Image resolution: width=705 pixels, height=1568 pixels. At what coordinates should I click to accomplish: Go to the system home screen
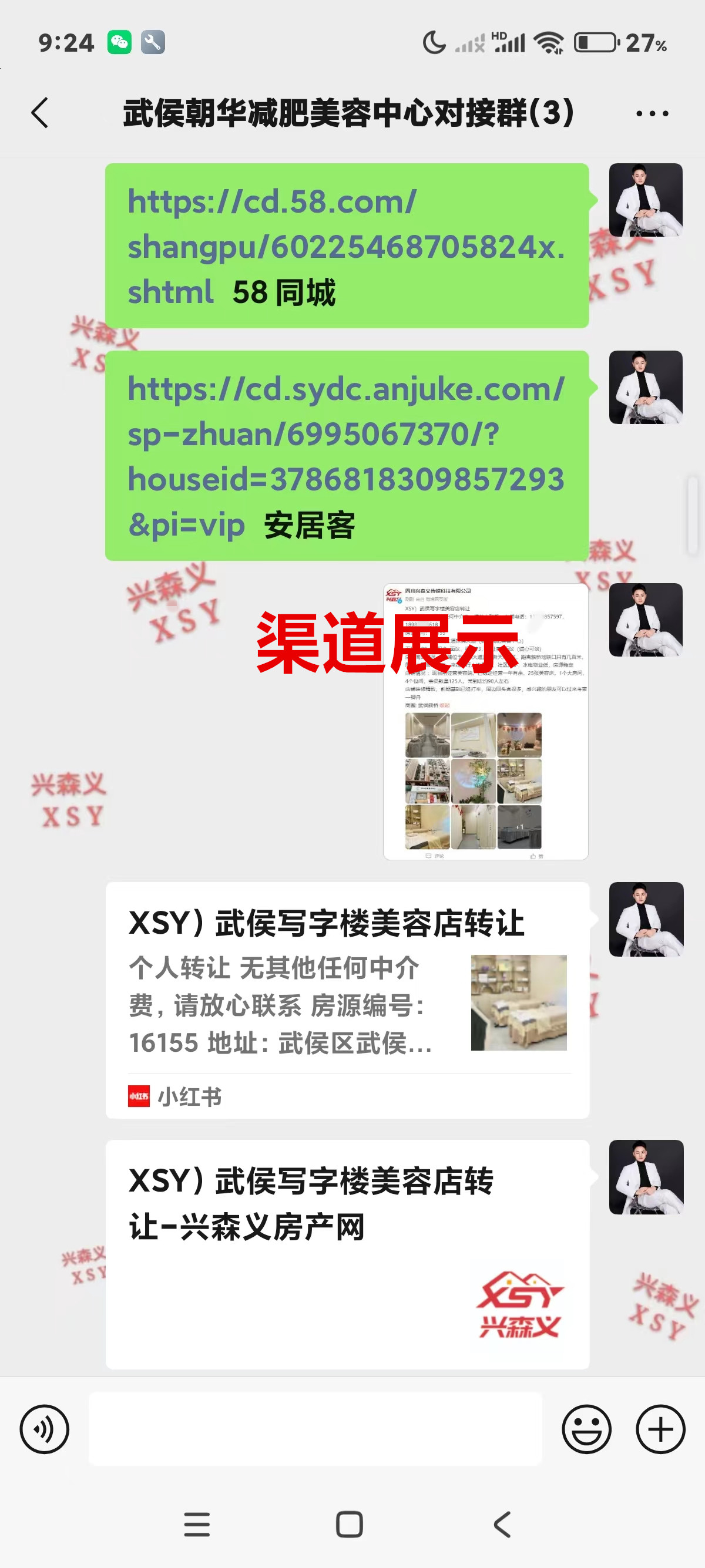click(x=350, y=1524)
